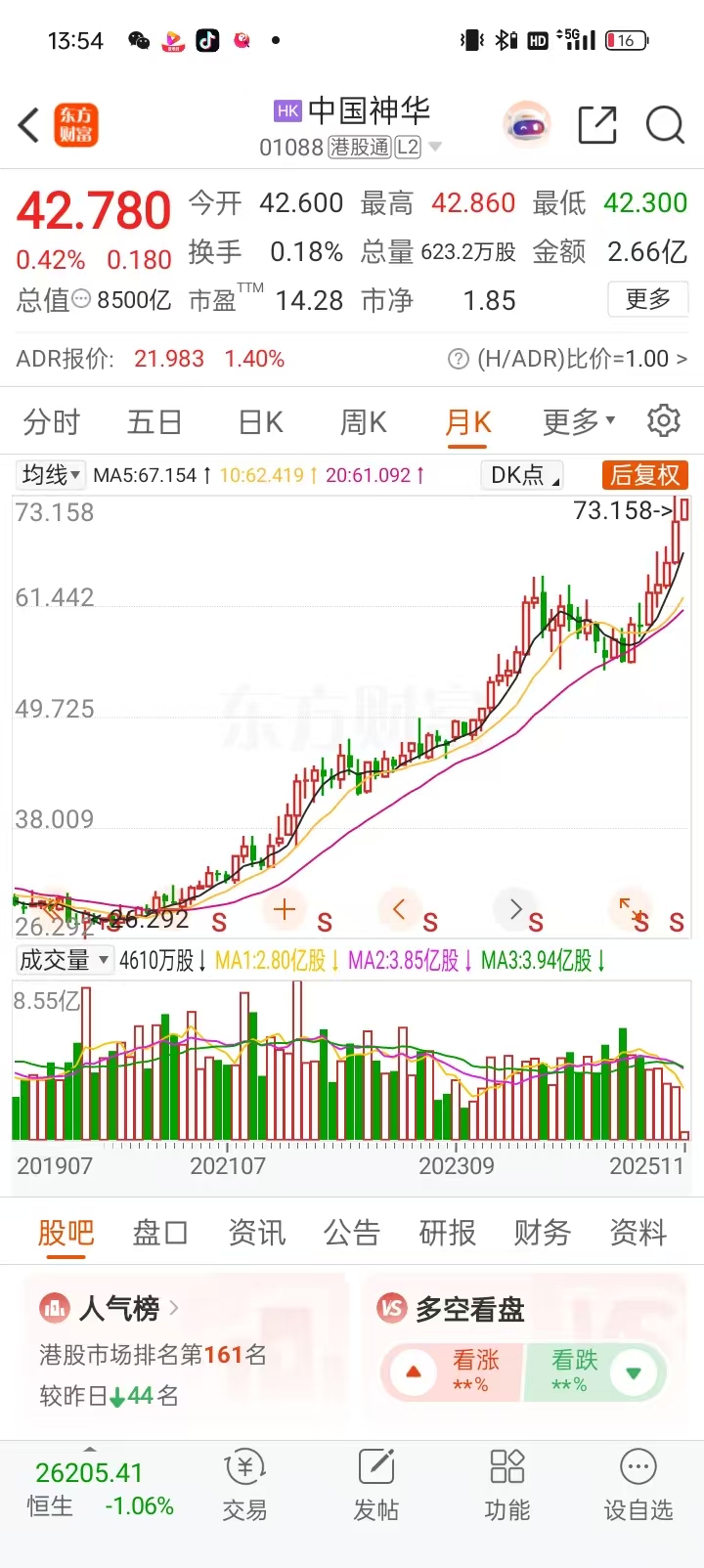Switch to the 盘口 tab
Image resolution: width=704 pixels, height=1568 pixels.
(160, 1233)
